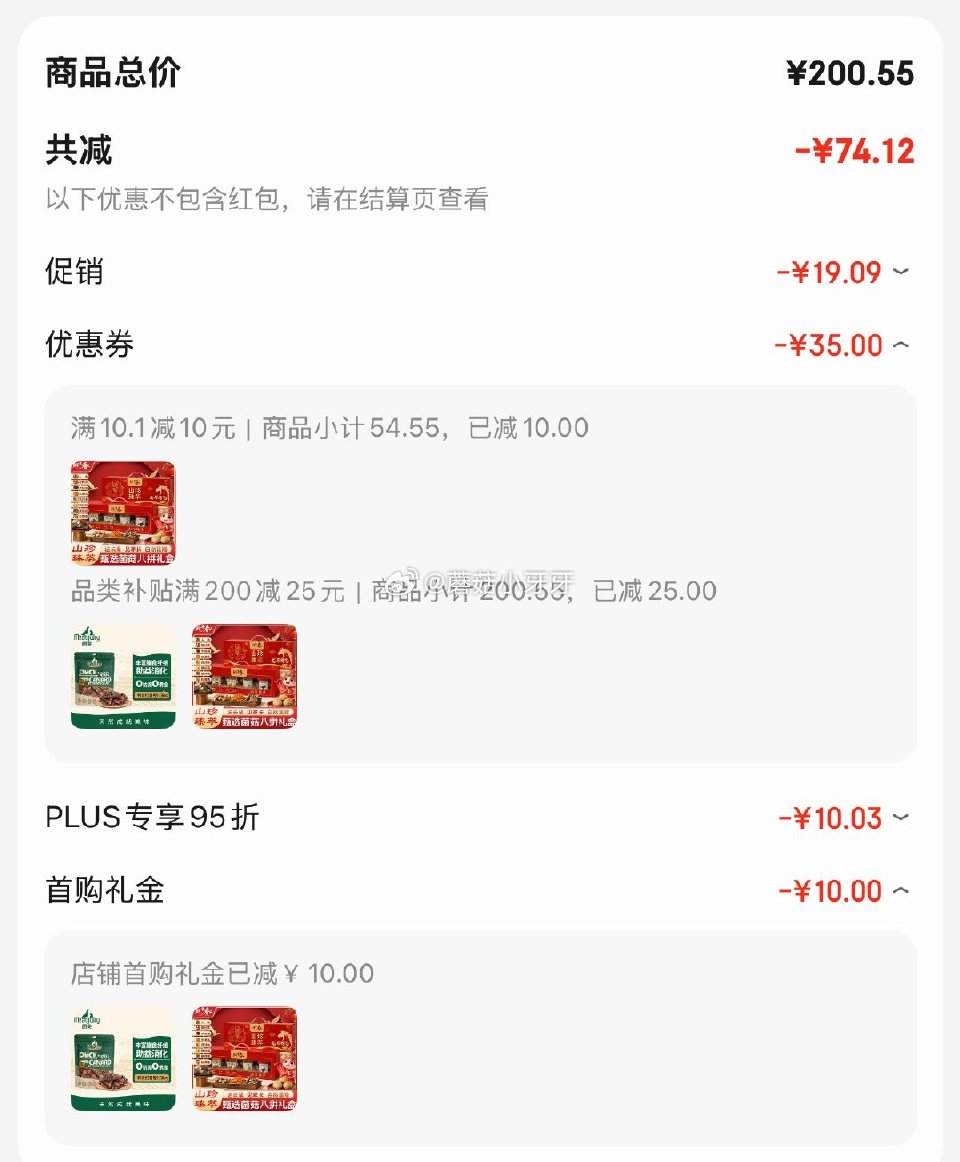
Task: Click the 首购礼金 row label
Action: (104, 890)
